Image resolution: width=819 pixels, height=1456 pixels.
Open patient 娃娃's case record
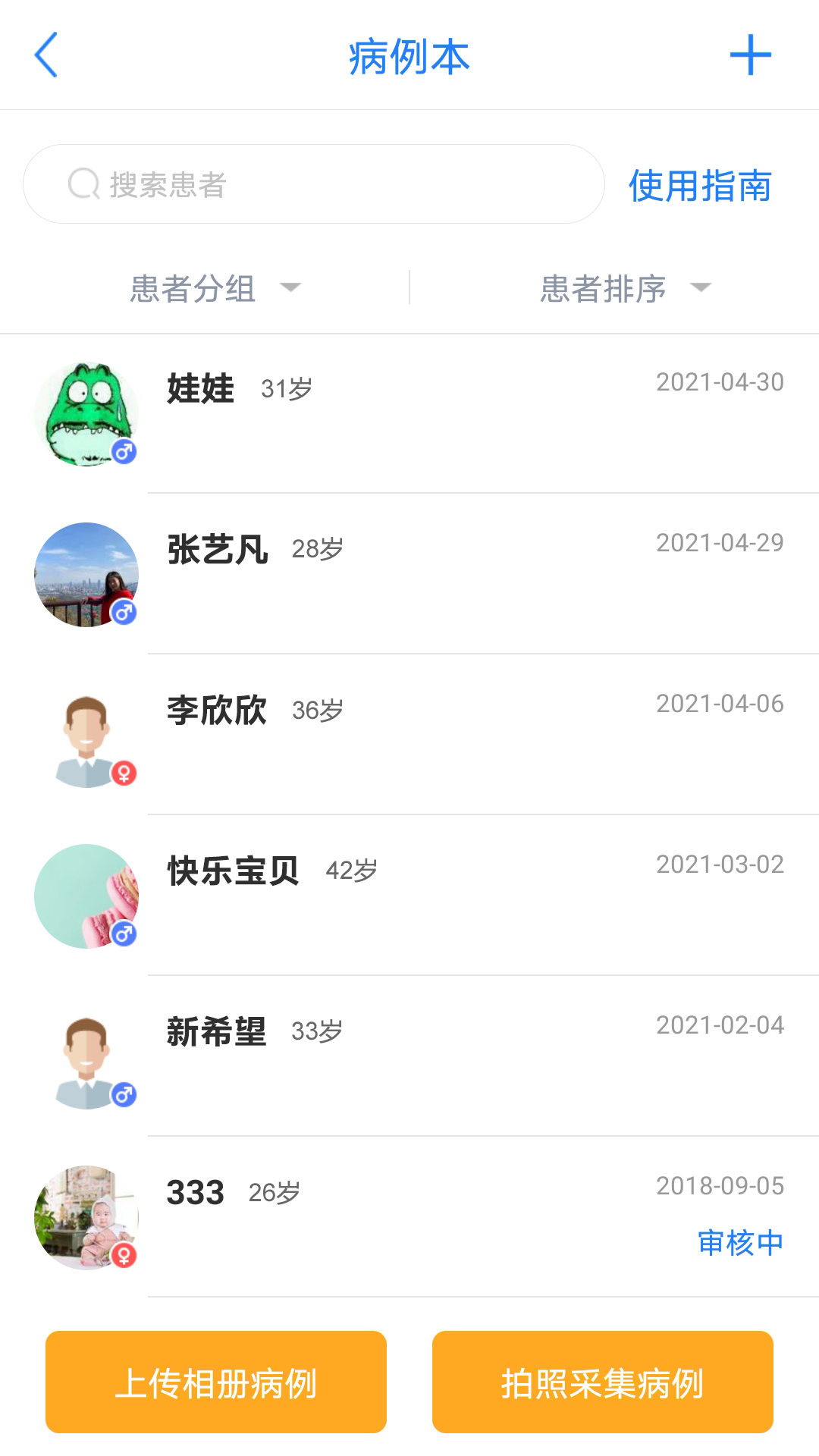point(409,414)
